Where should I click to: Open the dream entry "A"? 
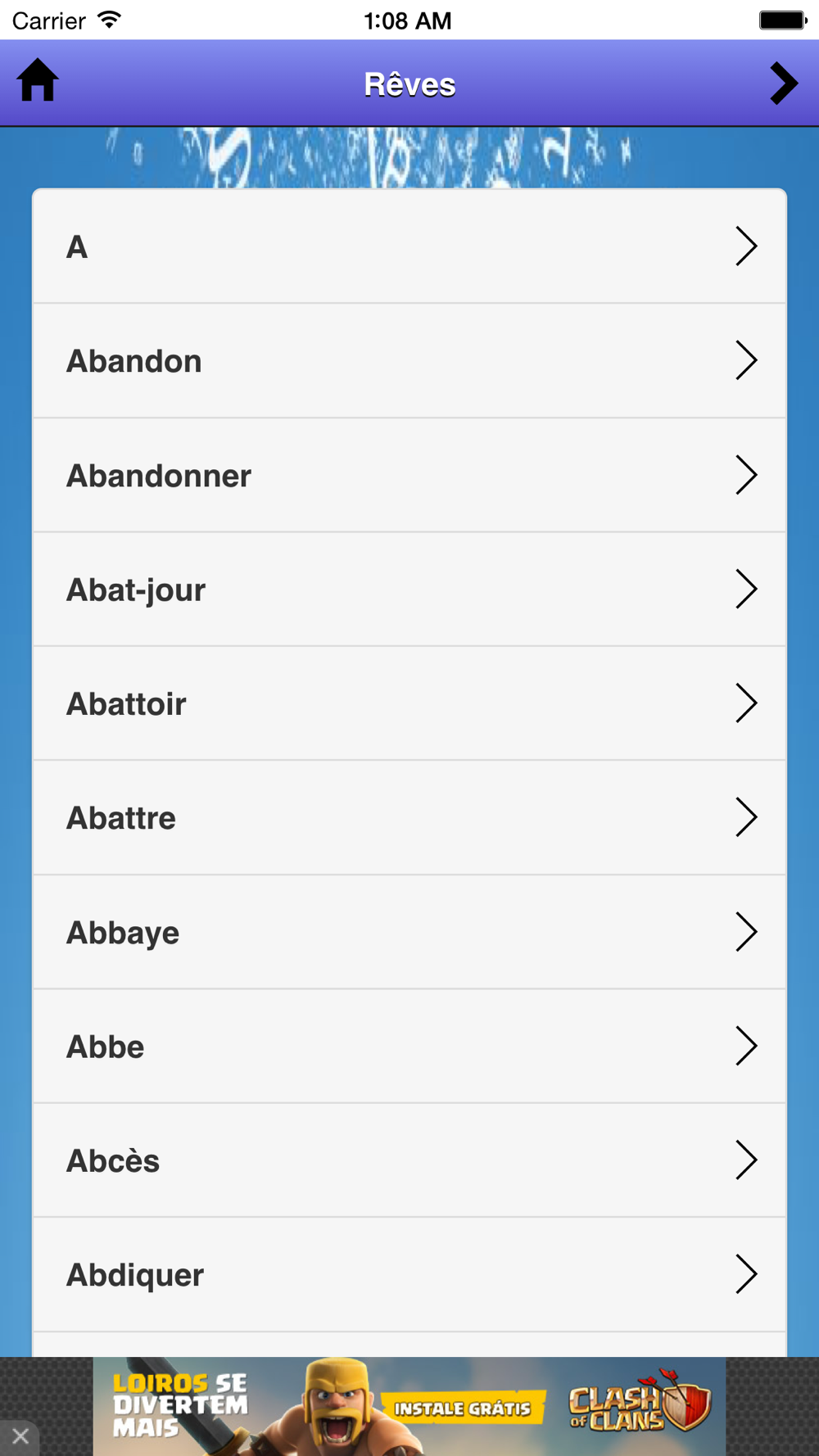pyautogui.click(x=409, y=246)
